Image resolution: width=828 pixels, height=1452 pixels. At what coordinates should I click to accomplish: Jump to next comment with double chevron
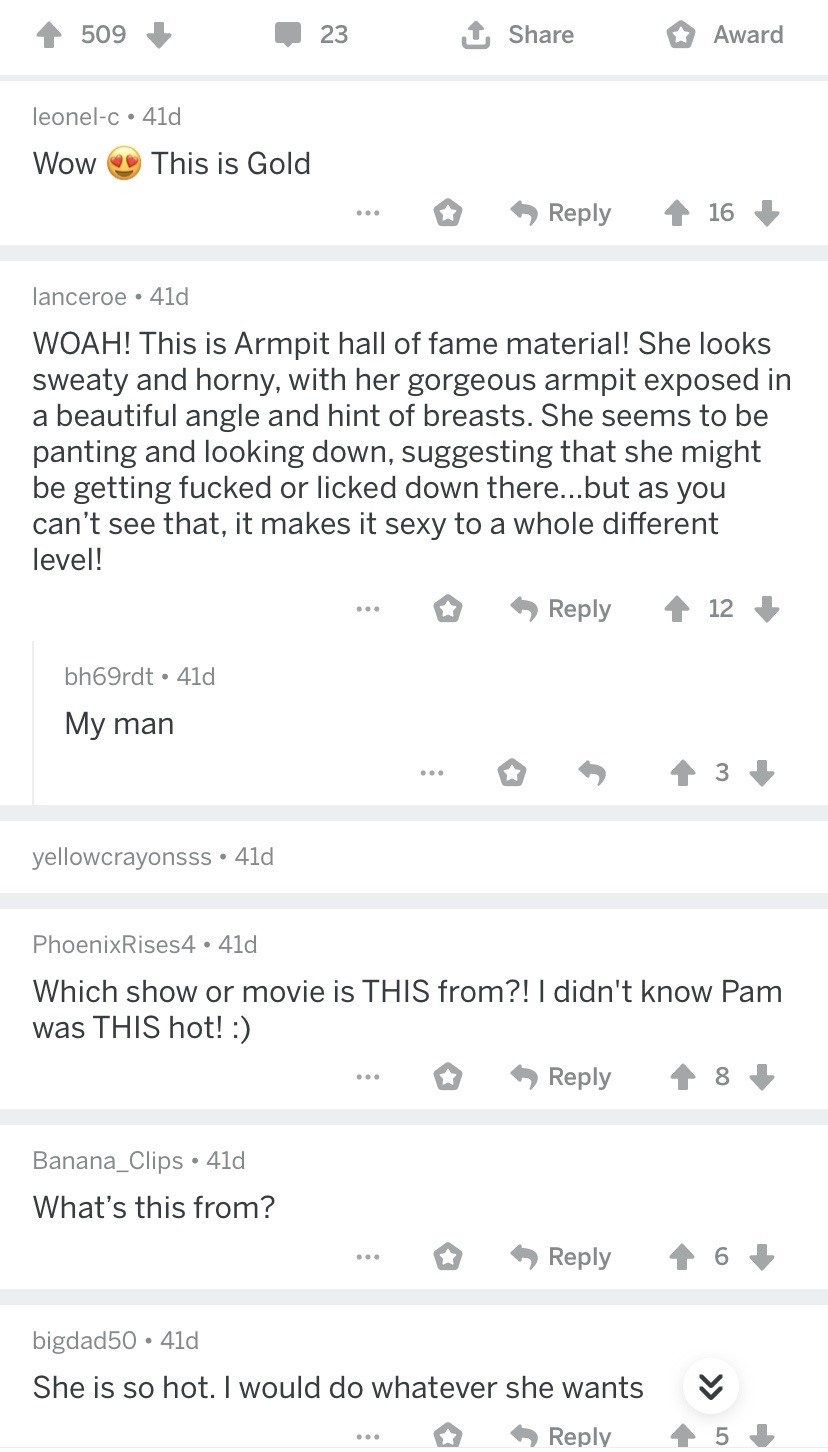710,1387
